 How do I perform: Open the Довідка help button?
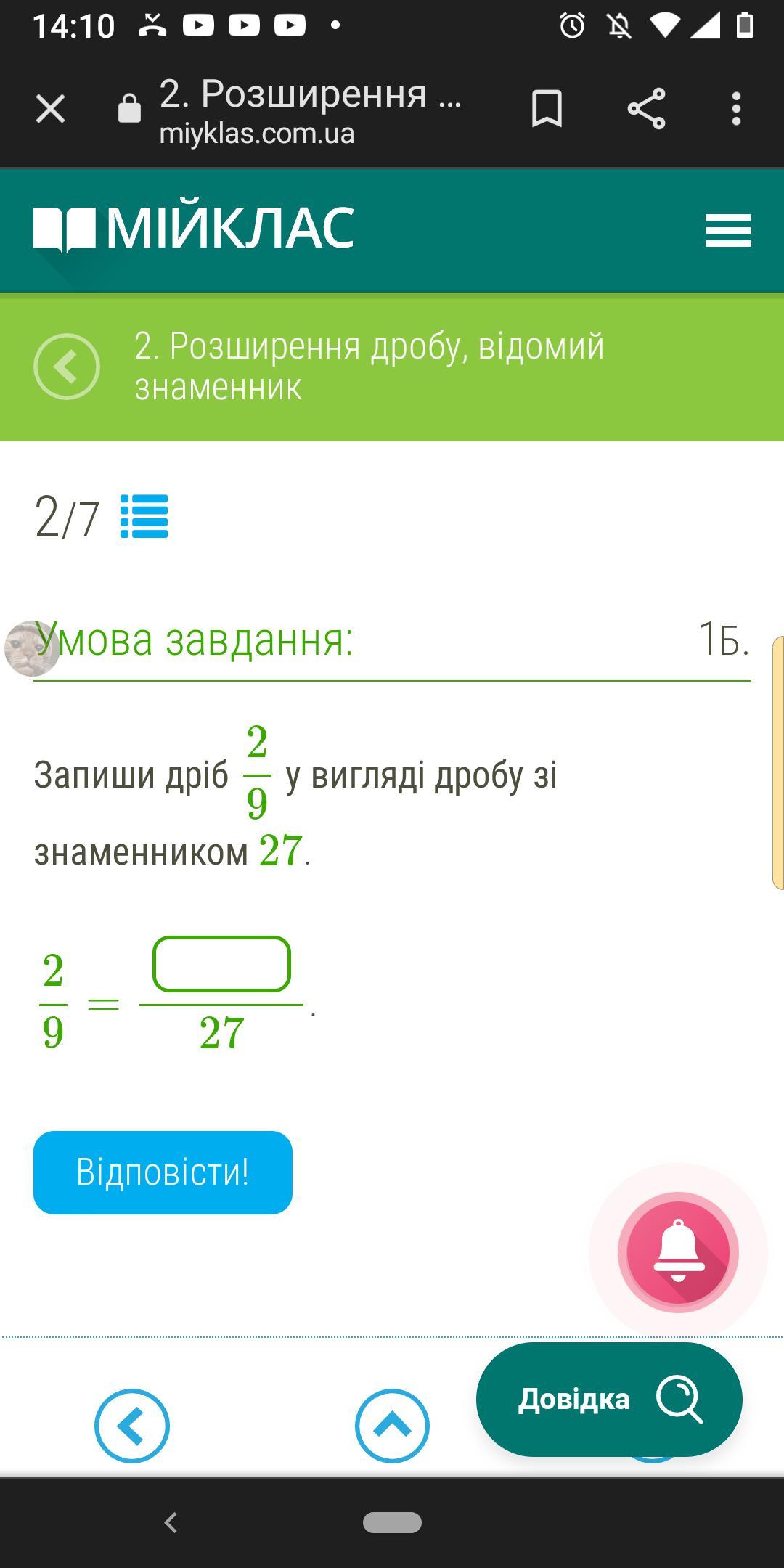click(x=608, y=1399)
